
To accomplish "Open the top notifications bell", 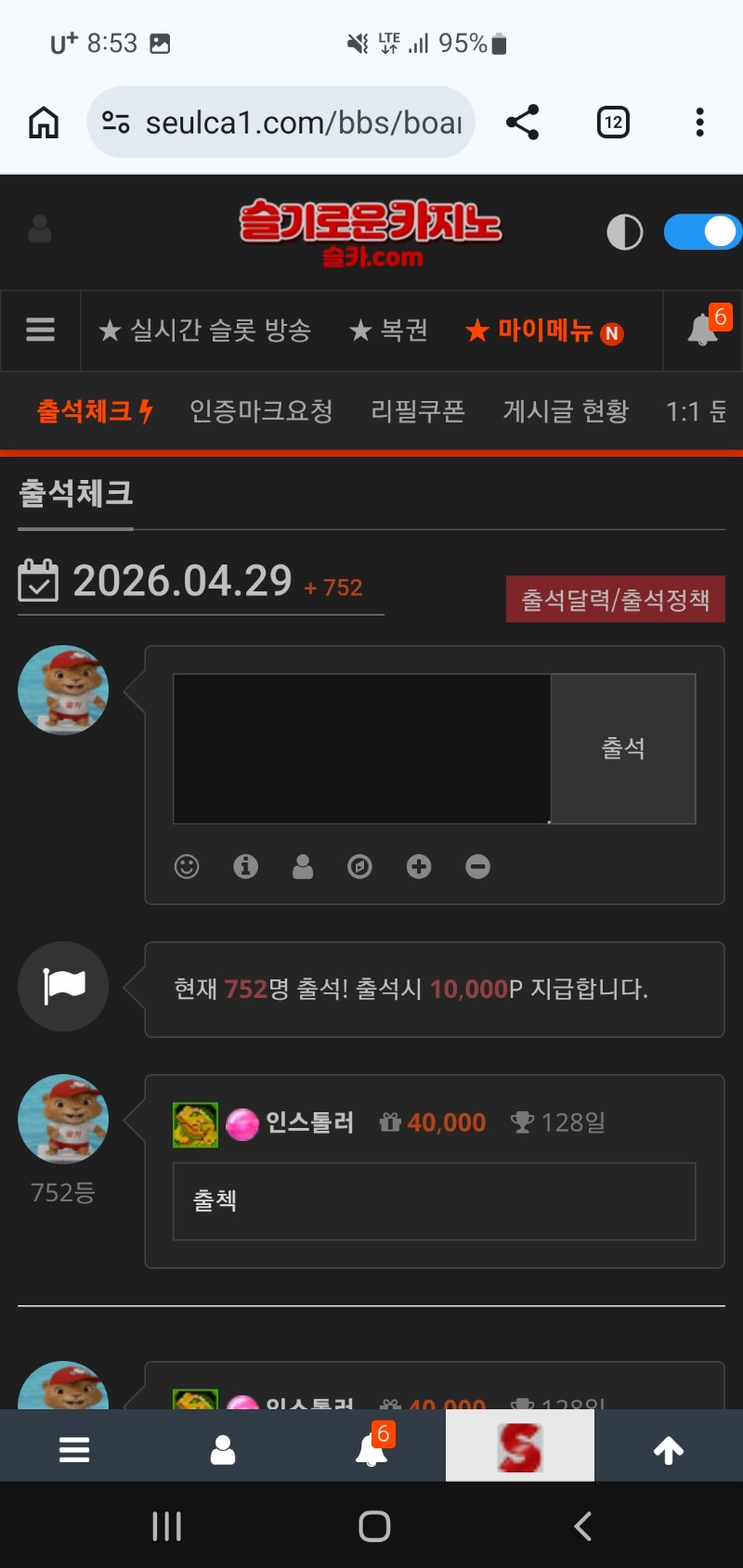I will [703, 330].
